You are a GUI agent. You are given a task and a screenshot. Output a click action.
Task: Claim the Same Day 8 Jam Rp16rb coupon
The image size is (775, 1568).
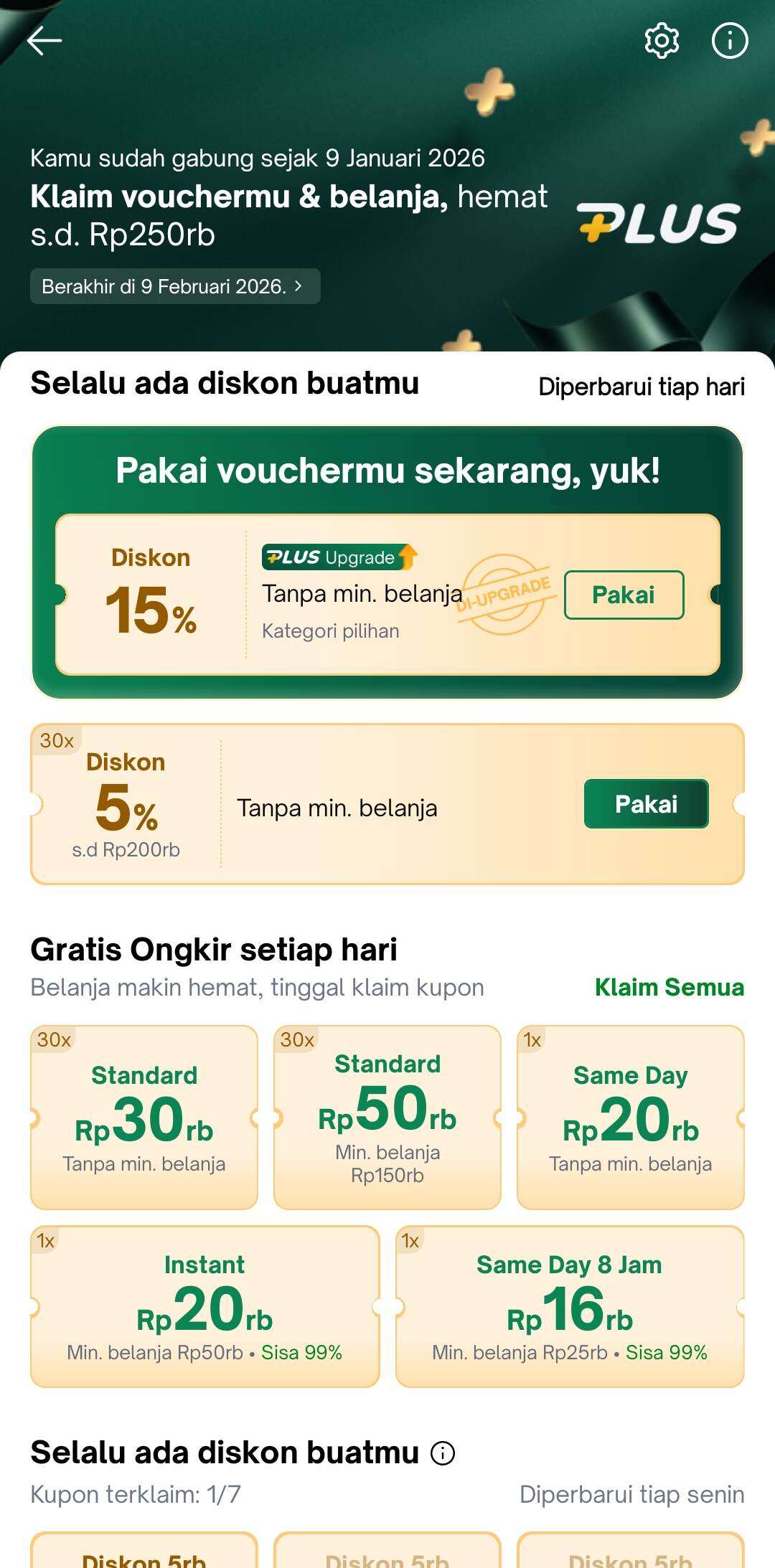[569, 1306]
